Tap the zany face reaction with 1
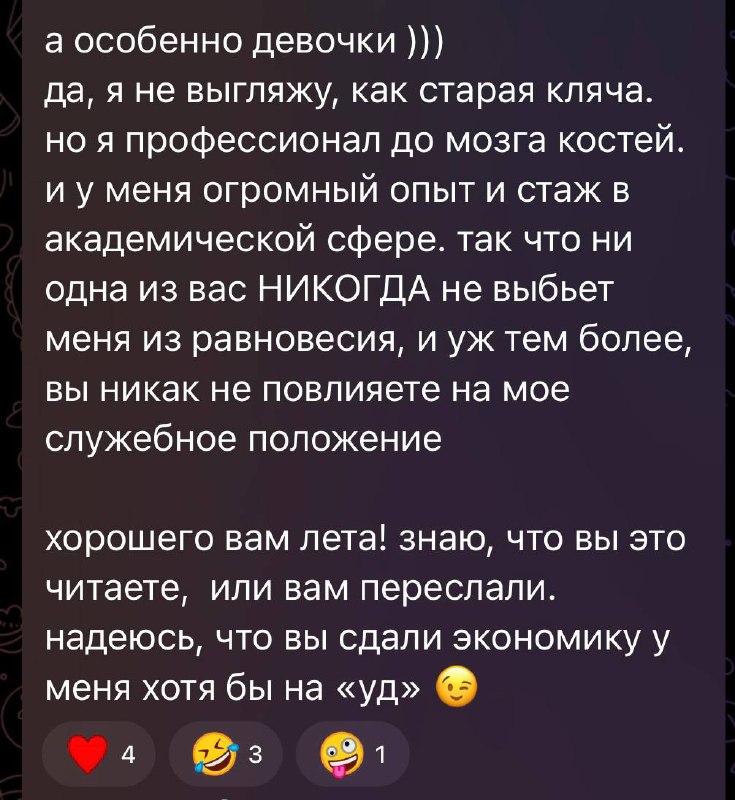Viewport: 735px width, 800px height. tap(352, 755)
